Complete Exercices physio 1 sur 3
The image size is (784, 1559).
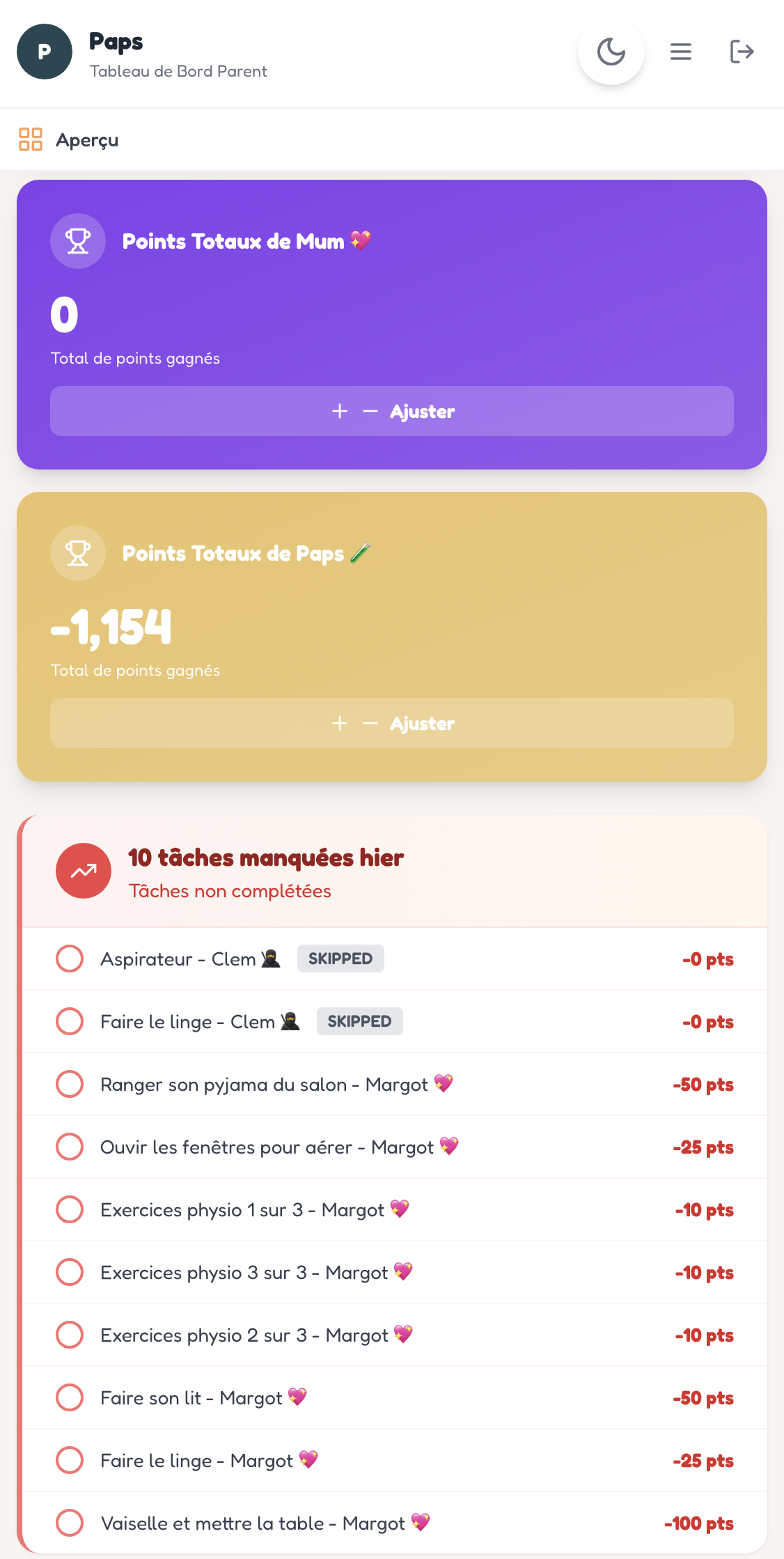coord(70,1209)
